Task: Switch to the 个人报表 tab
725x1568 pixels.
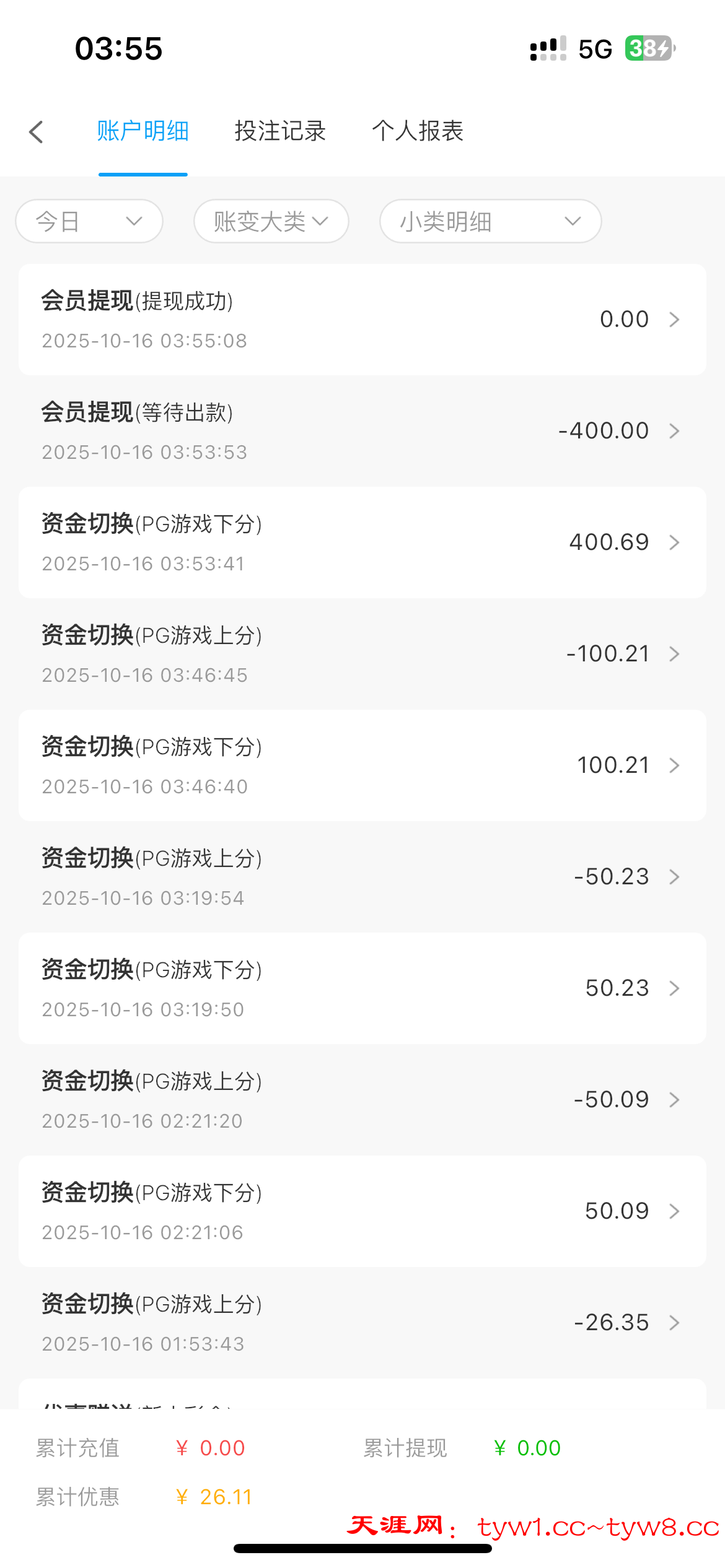Action: point(418,131)
